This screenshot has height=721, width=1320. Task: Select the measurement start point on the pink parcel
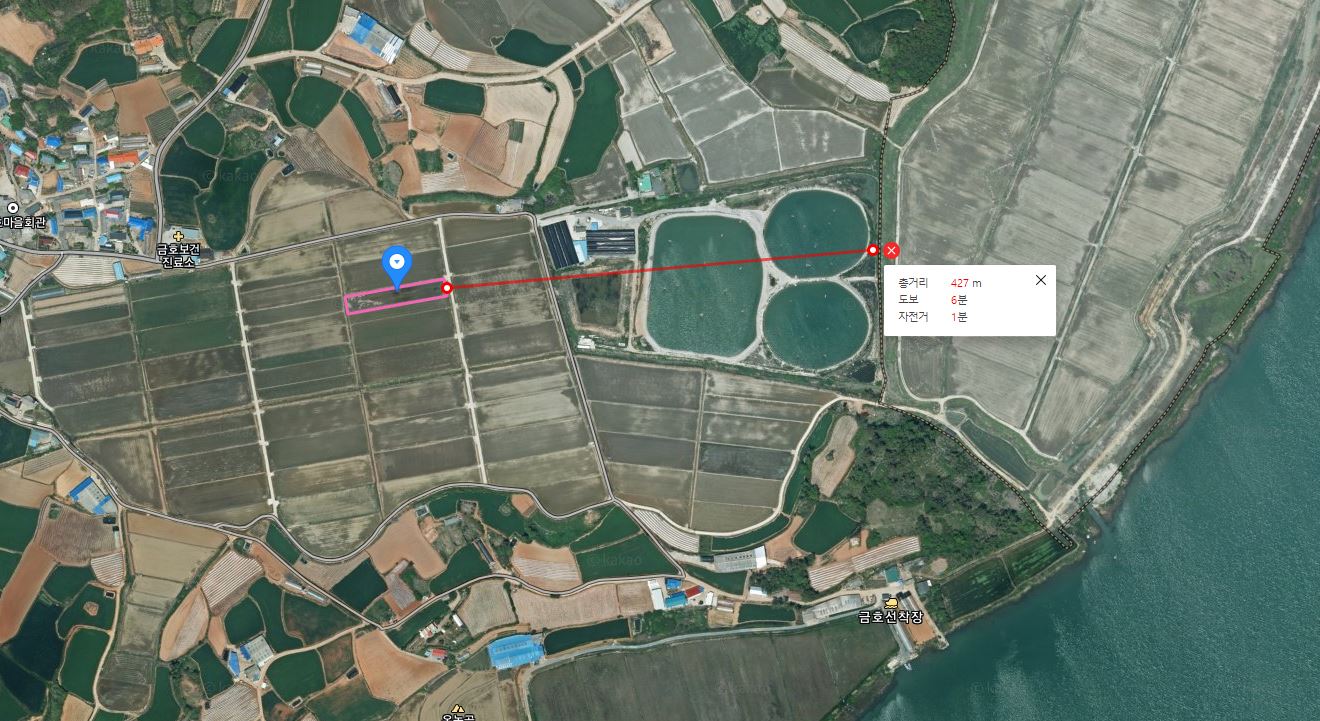pyautogui.click(x=447, y=288)
